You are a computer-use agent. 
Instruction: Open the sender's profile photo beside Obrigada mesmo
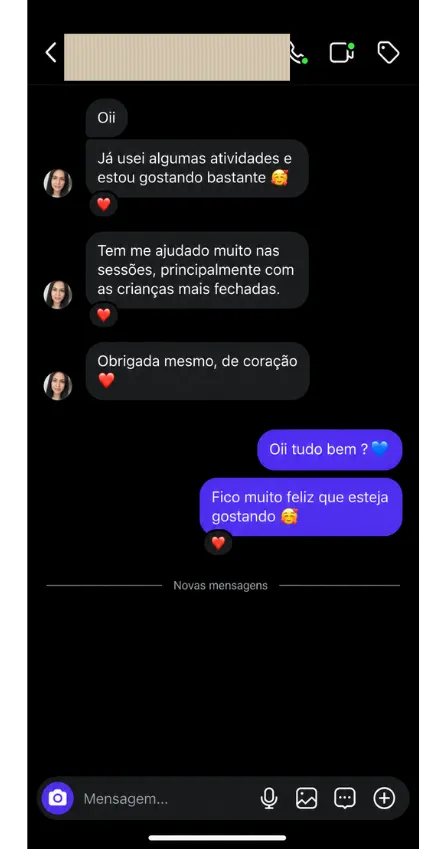coord(58,386)
